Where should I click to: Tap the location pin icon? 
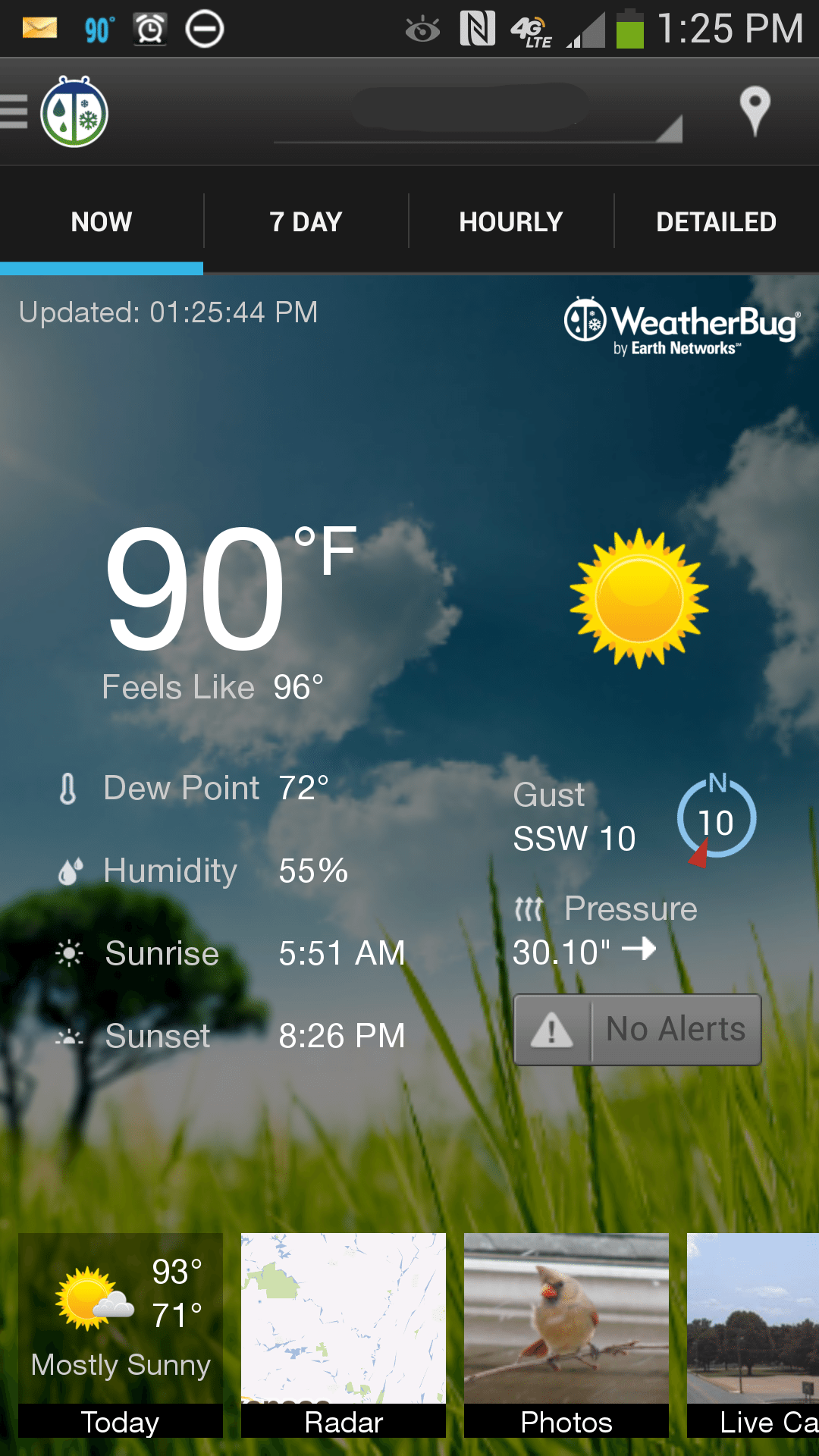coord(755,112)
